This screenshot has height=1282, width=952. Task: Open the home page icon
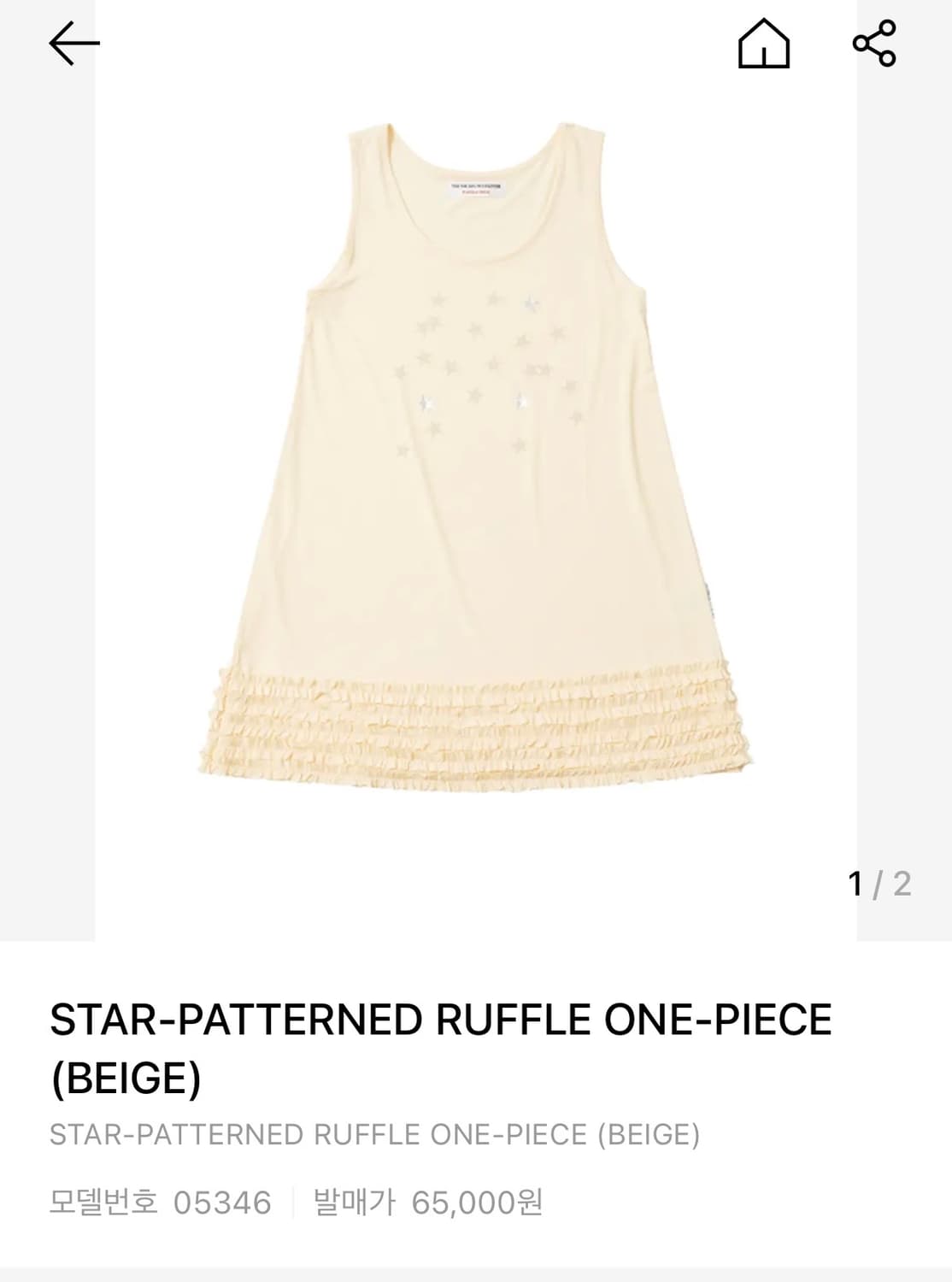(x=763, y=44)
